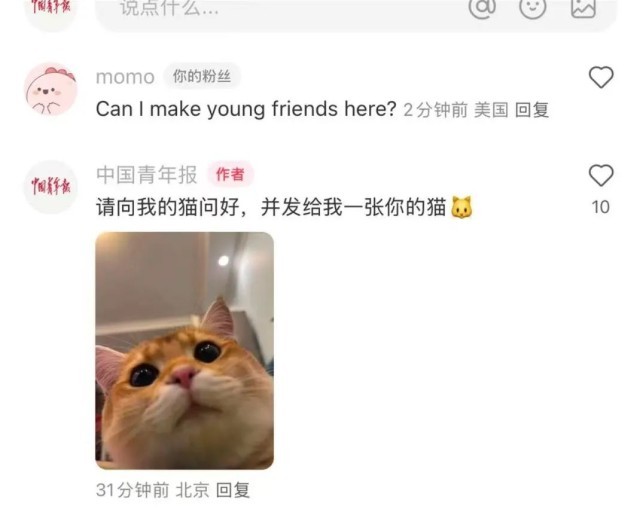Like momo's comment
640x512 pixels.
[601, 77]
